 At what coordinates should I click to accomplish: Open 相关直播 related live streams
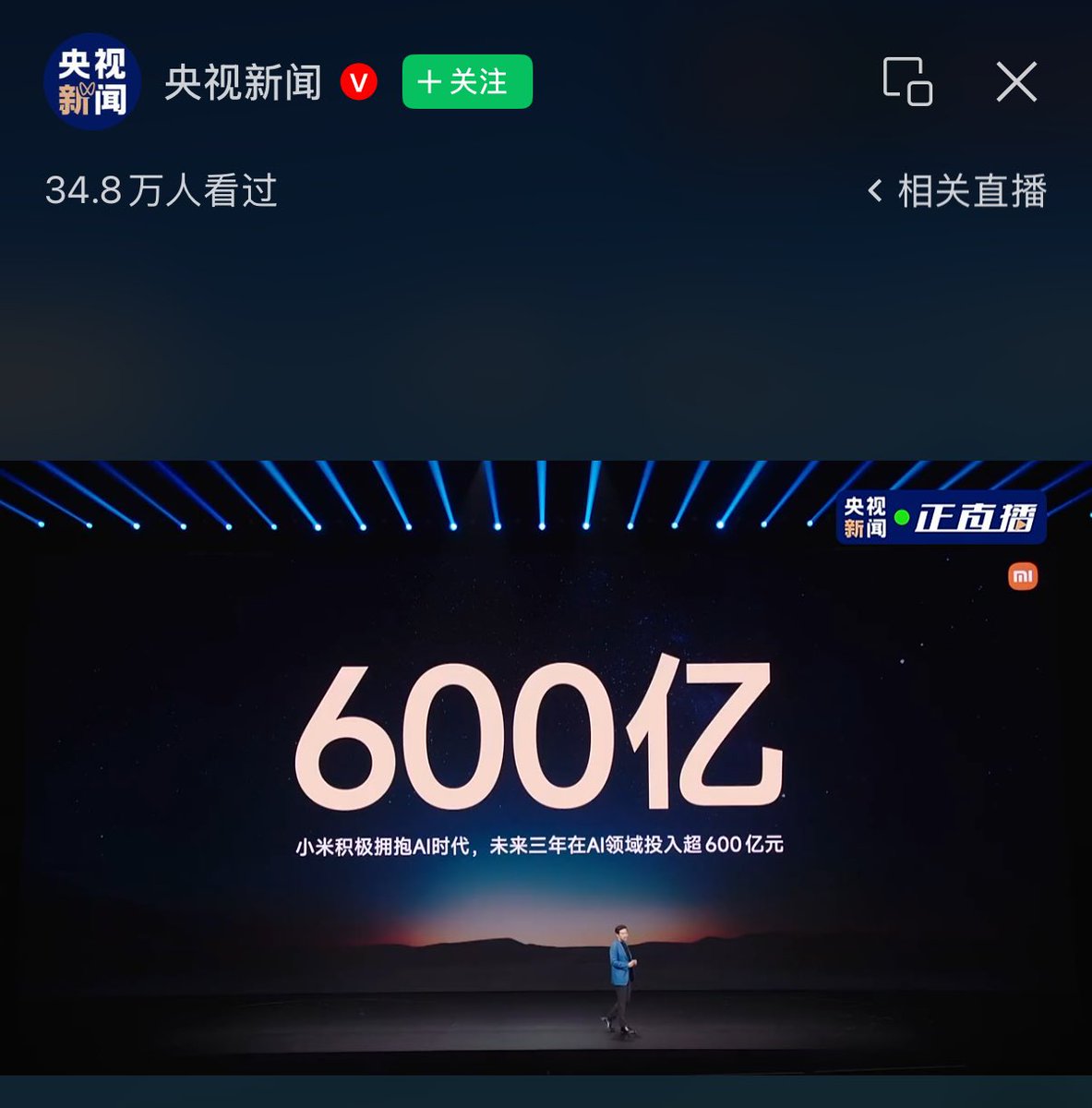[957, 191]
